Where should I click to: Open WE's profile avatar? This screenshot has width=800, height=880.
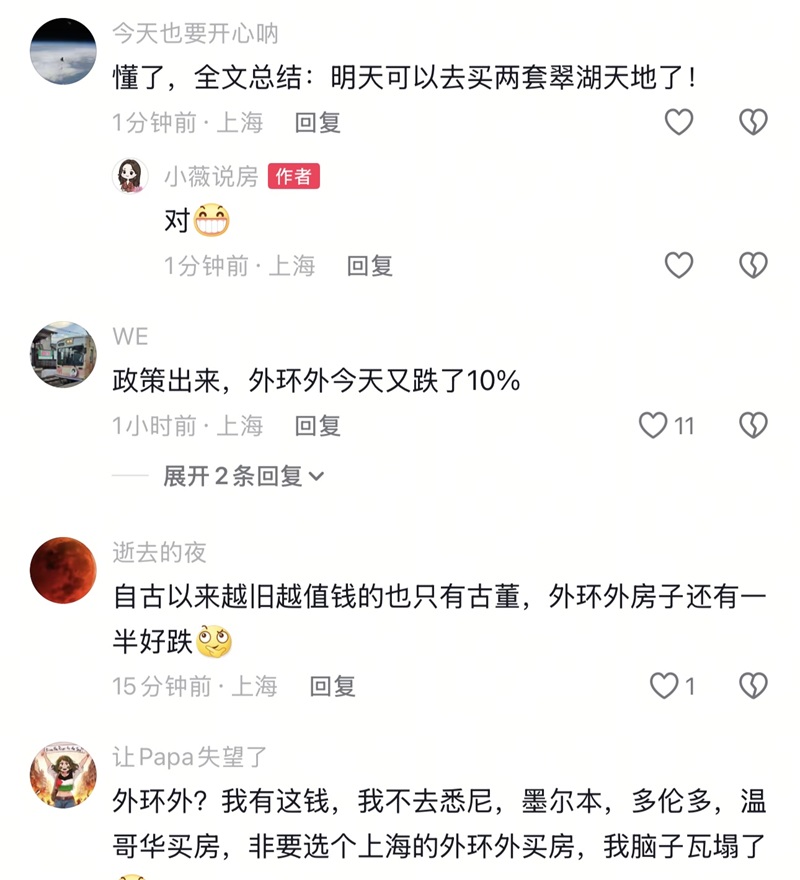point(64,354)
